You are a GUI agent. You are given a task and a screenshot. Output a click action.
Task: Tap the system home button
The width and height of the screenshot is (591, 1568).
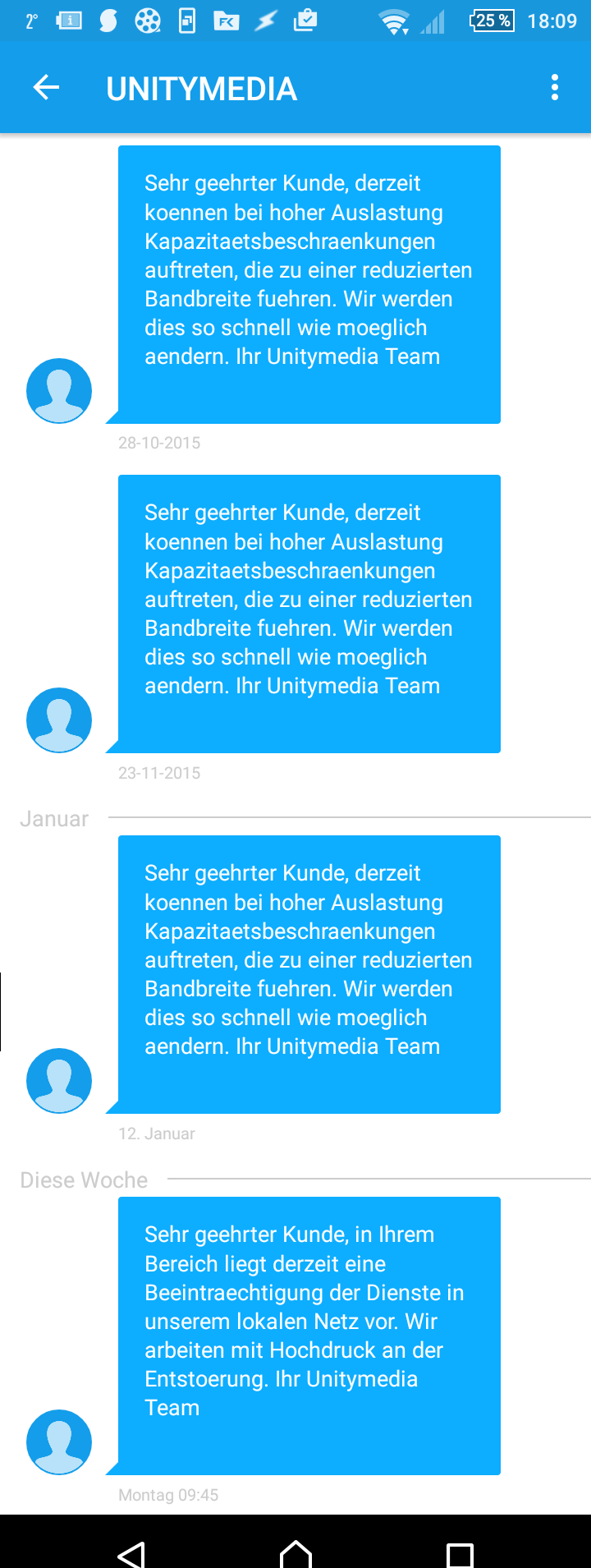(x=295, y=1552)
